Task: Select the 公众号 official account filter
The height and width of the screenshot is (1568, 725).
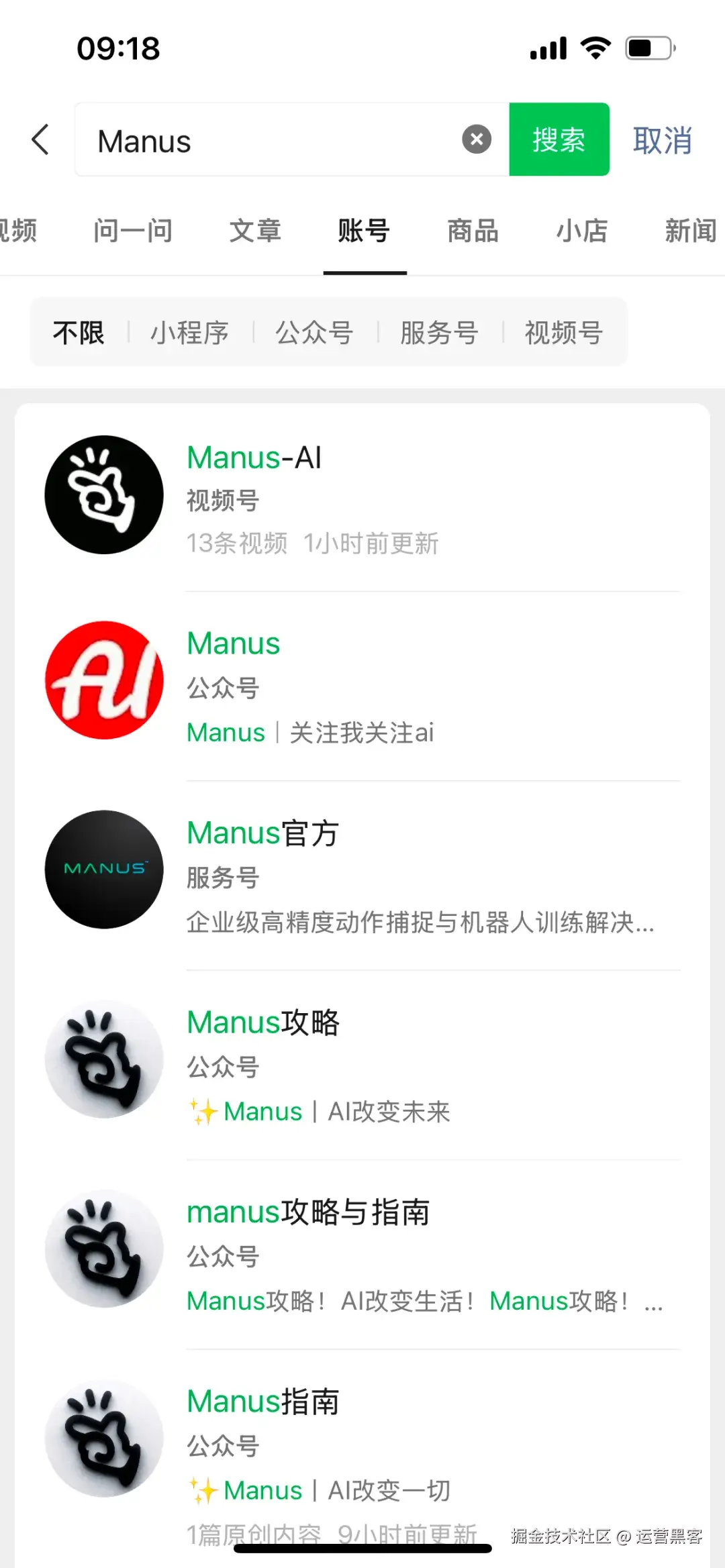Action: (x=315, y=332)
